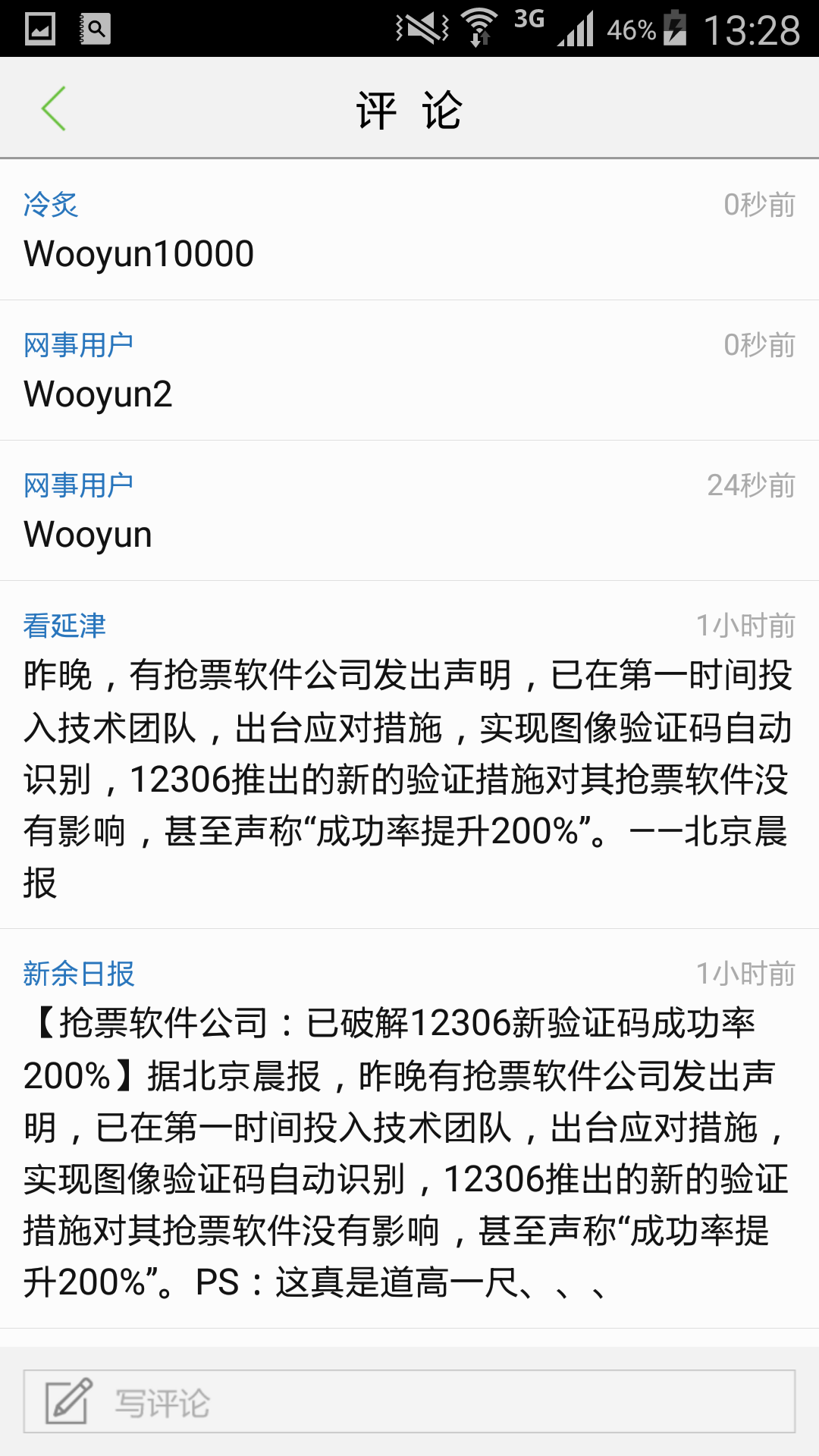Select the comment "Wooyun10000"
This screenshot has width=819, height=1456.
pyautogui.click(x=139, y=254)
